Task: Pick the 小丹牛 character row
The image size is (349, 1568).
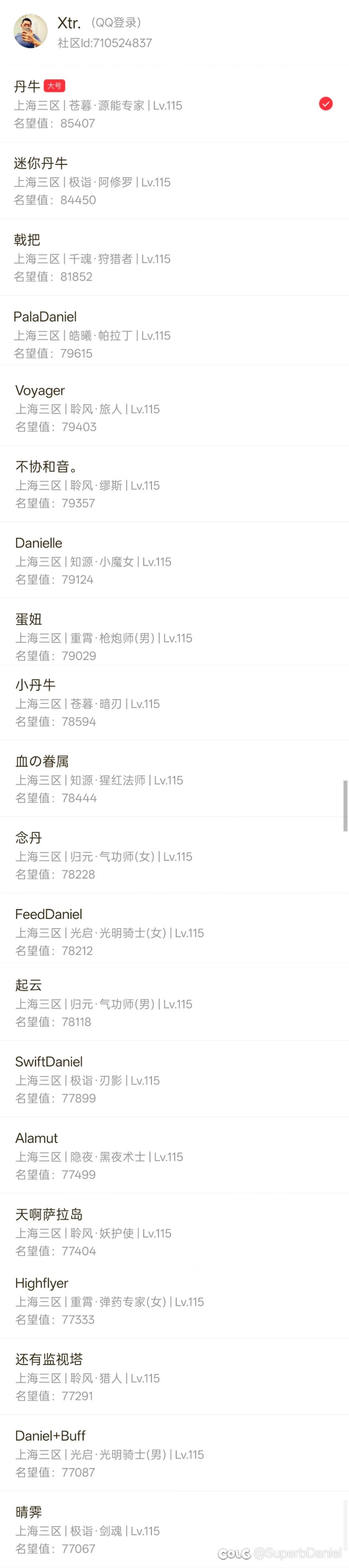Action: (x=174, y=702)
